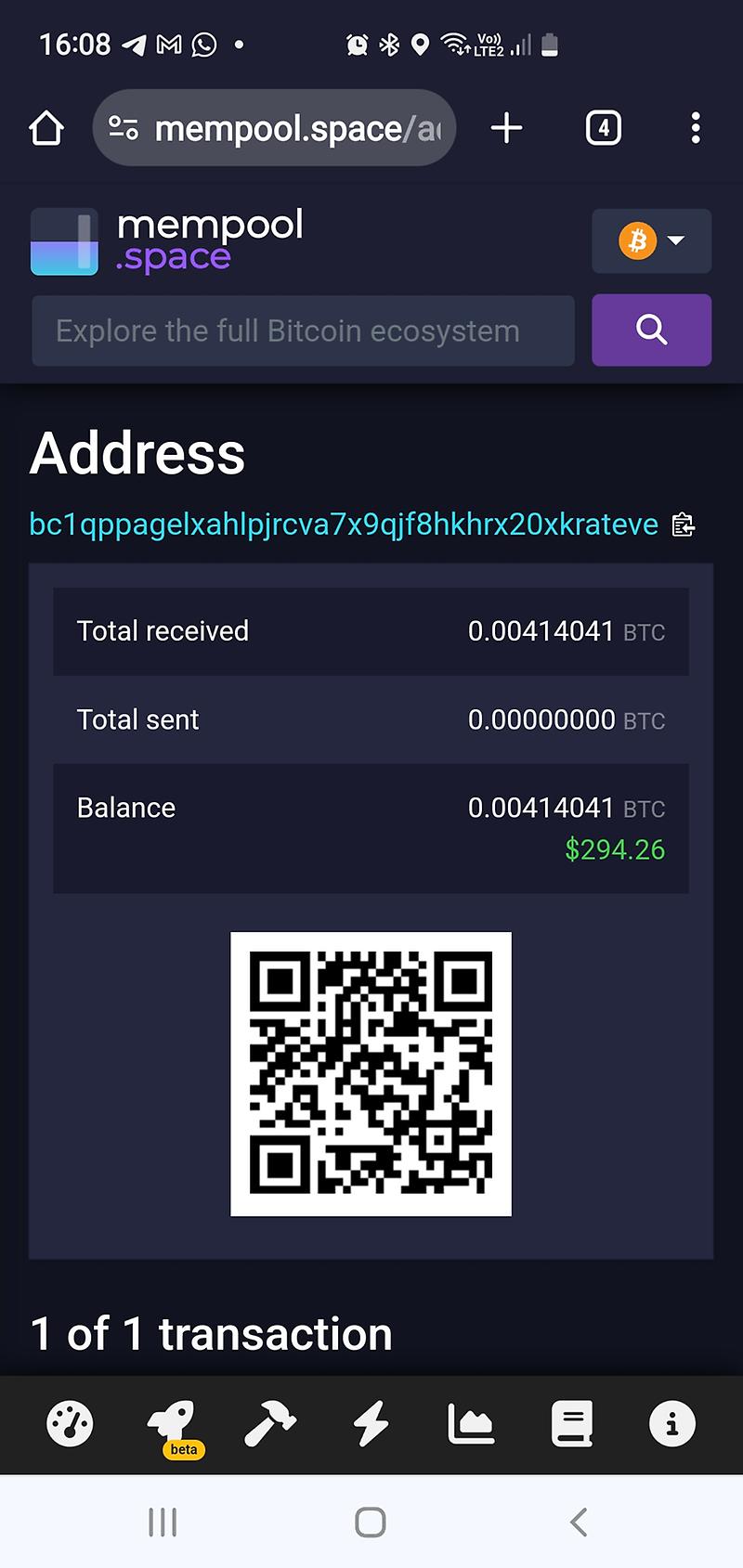Open a new browser tab
The height and width of the screenshot is (1568, 743).
point(506,128)
